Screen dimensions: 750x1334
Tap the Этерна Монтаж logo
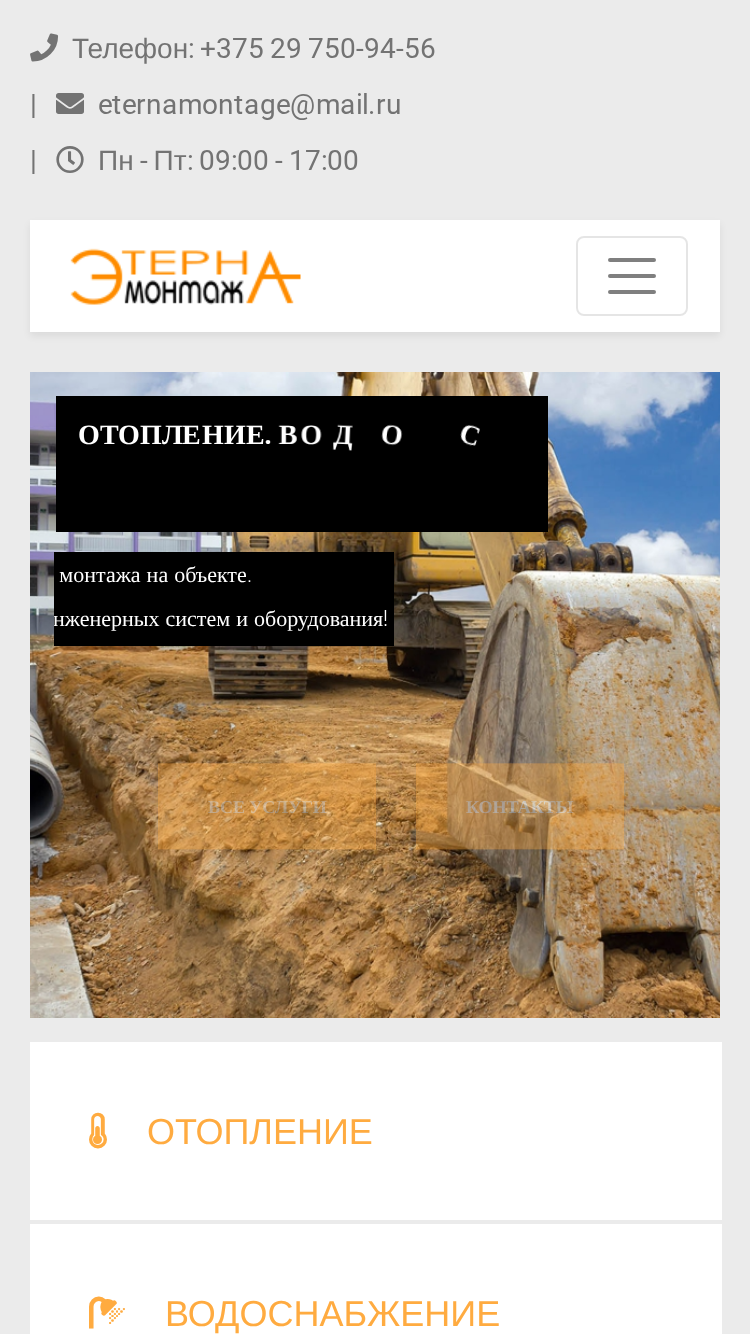pos(186,277)
